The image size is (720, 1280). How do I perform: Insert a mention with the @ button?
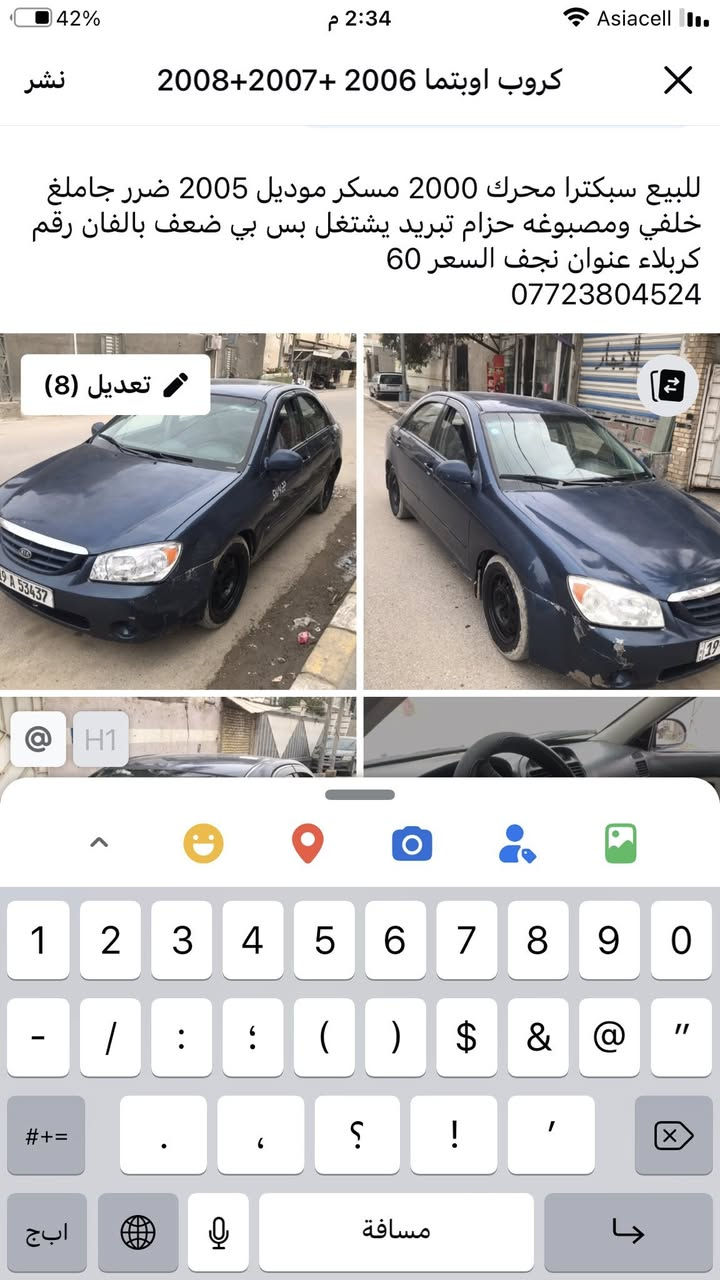tap(38, 740)
